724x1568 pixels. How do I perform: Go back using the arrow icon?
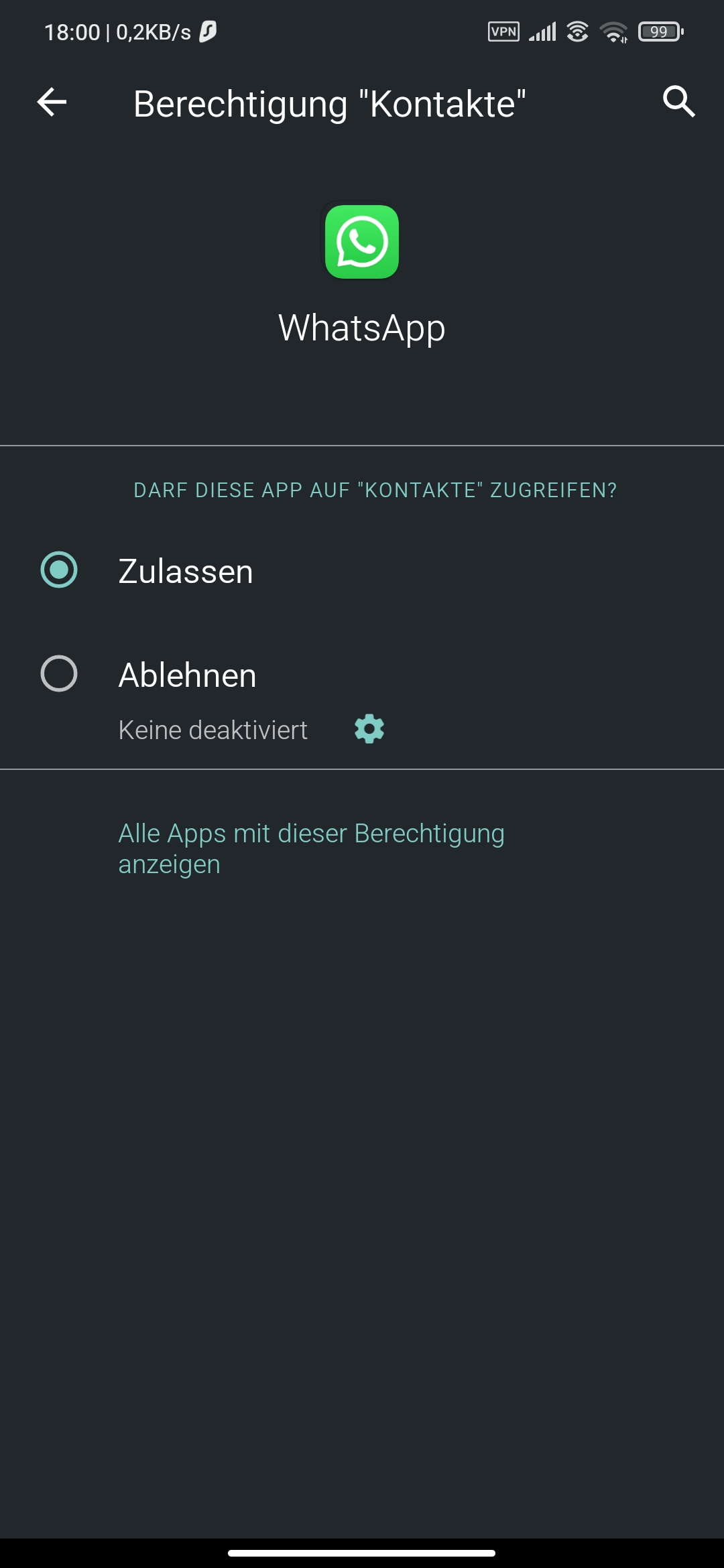point(52,103)
